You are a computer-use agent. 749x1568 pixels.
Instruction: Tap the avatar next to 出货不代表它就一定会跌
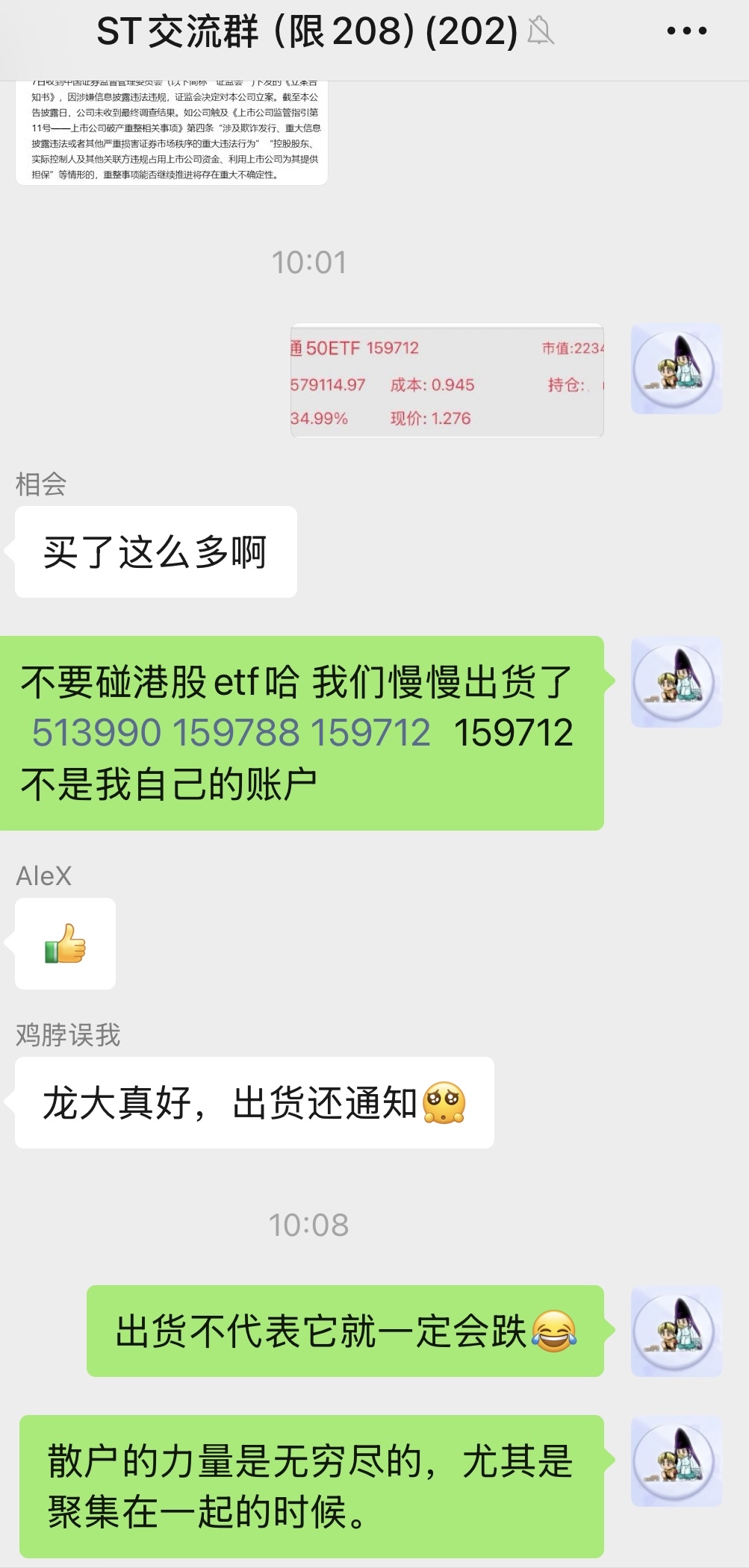(x=677, y=1331)
